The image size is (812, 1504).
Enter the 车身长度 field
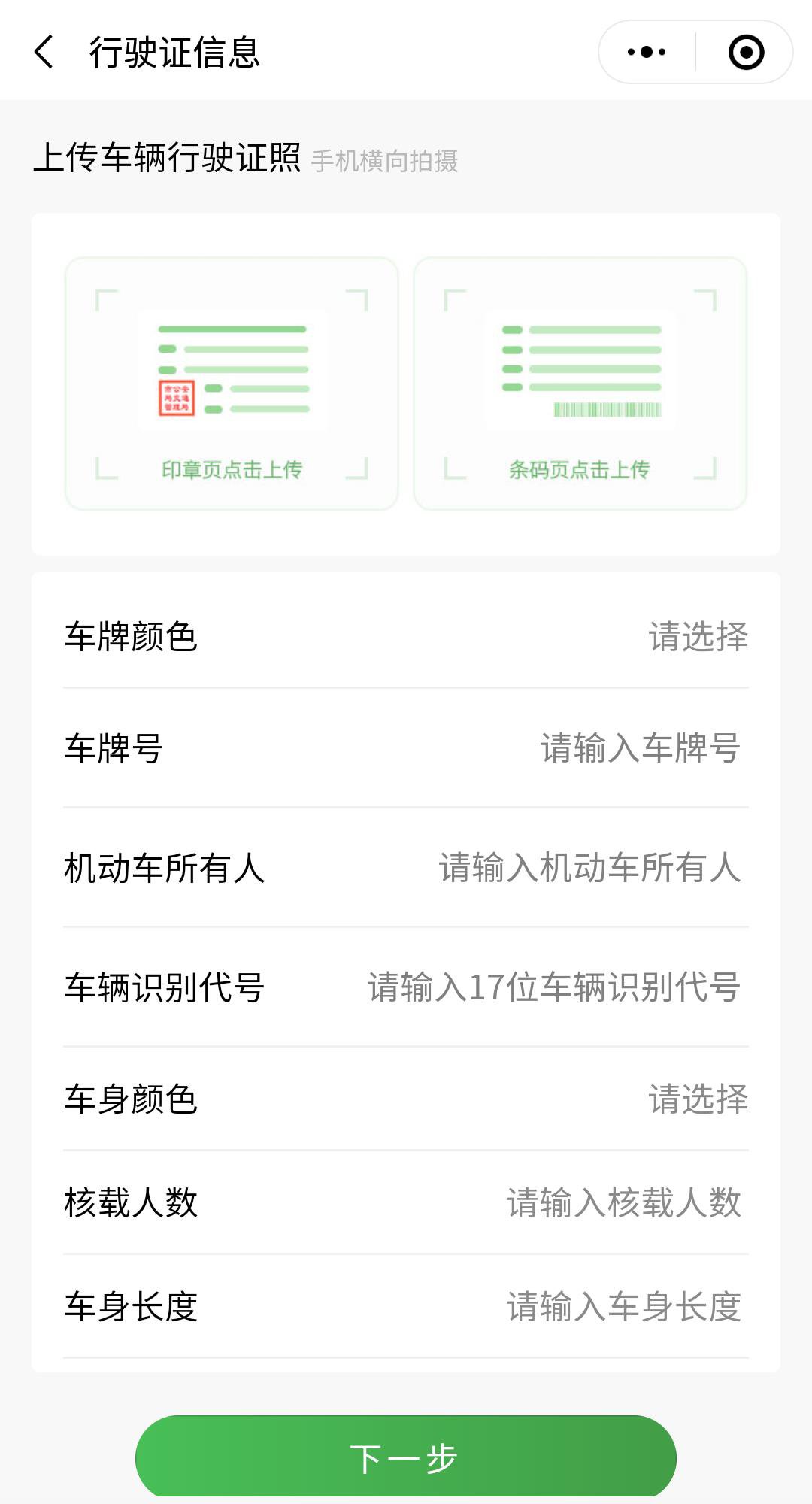(623, 1307)
